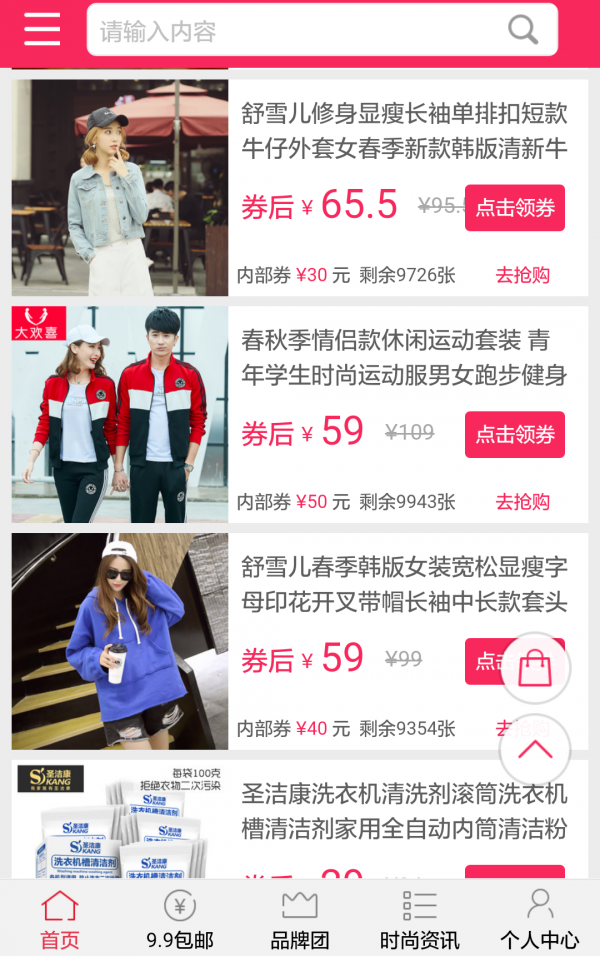
Task: Go to the 时尚资讯 tab
Action: [420, 919]
